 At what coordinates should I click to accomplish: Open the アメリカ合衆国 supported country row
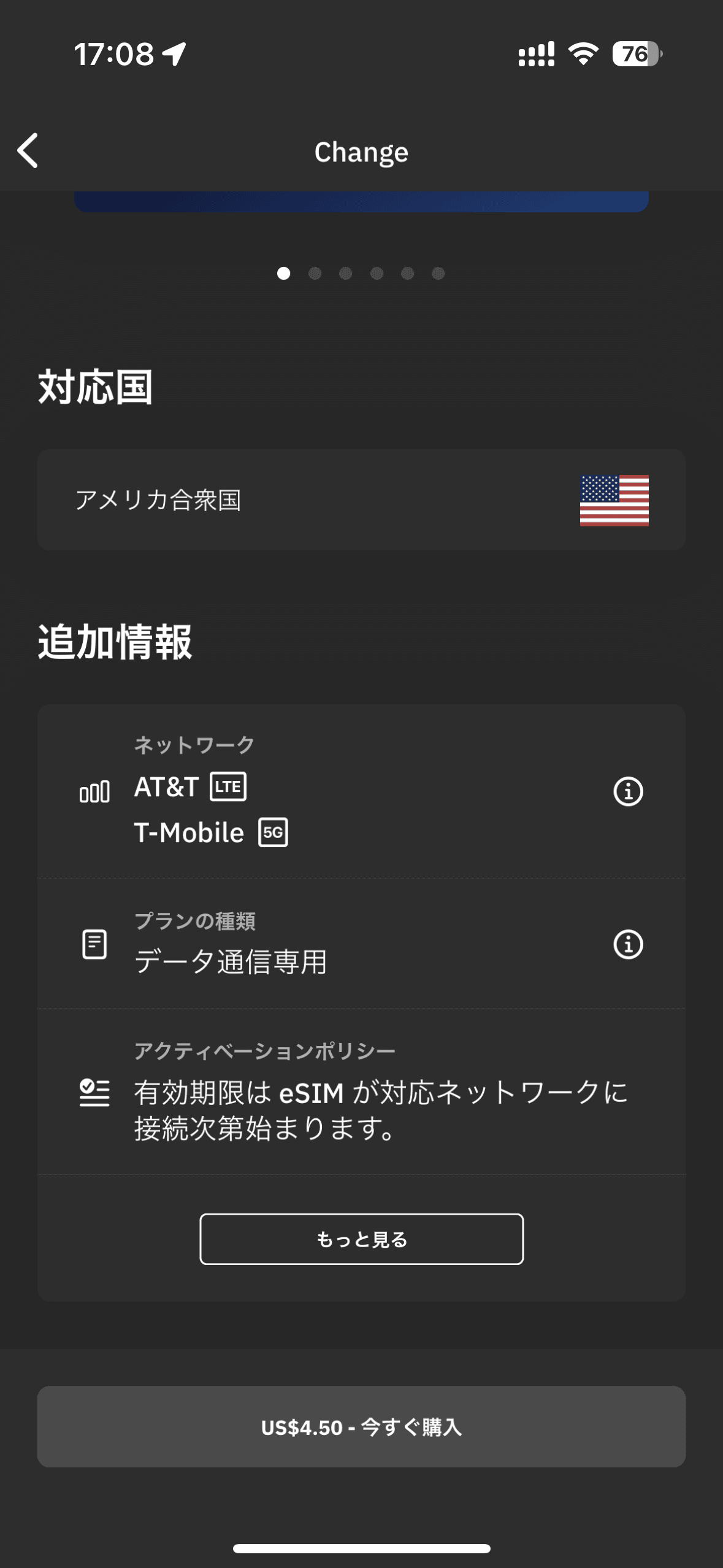click(361, 500)
